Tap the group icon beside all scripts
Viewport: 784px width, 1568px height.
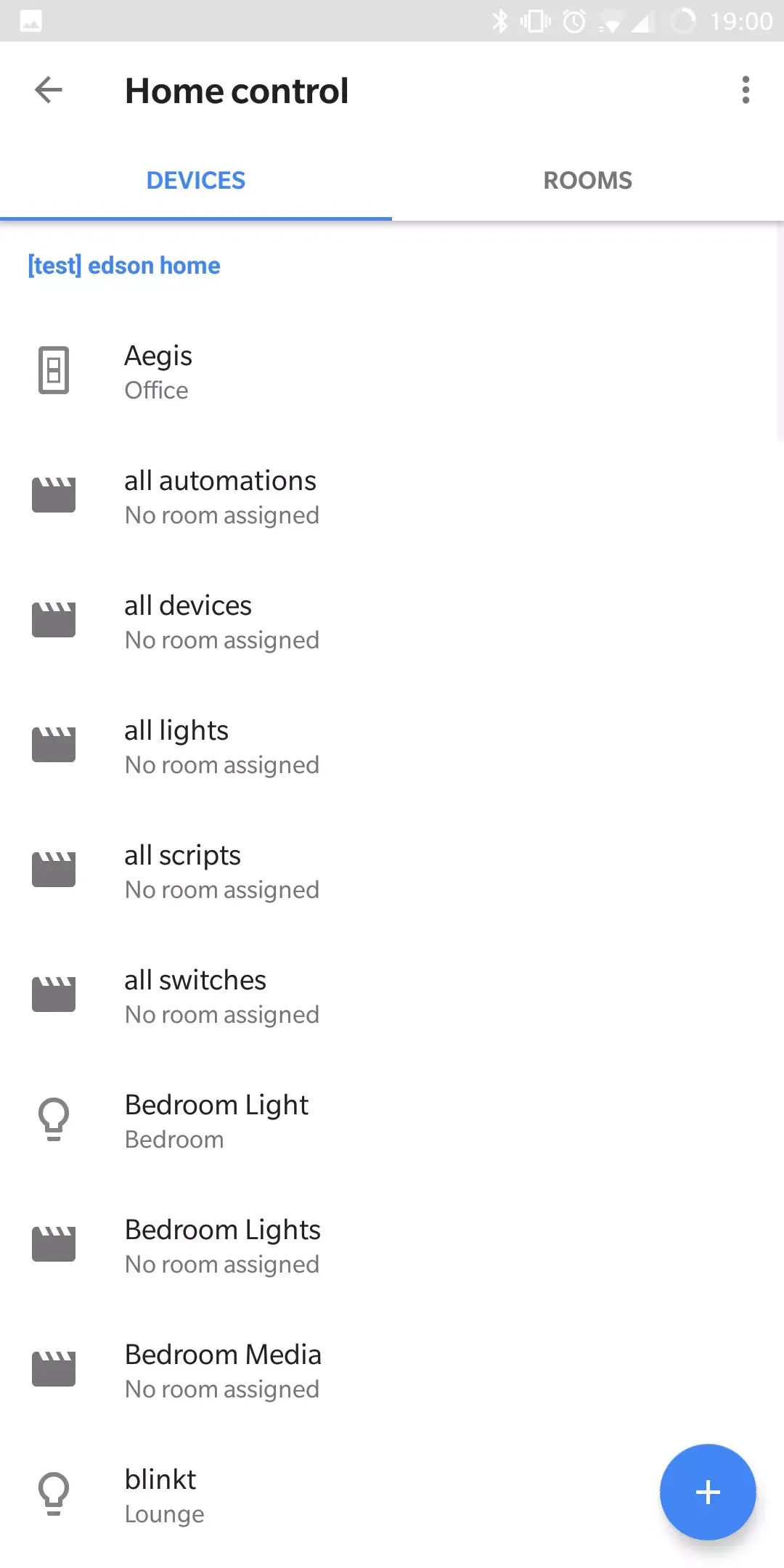coord(54,870)
